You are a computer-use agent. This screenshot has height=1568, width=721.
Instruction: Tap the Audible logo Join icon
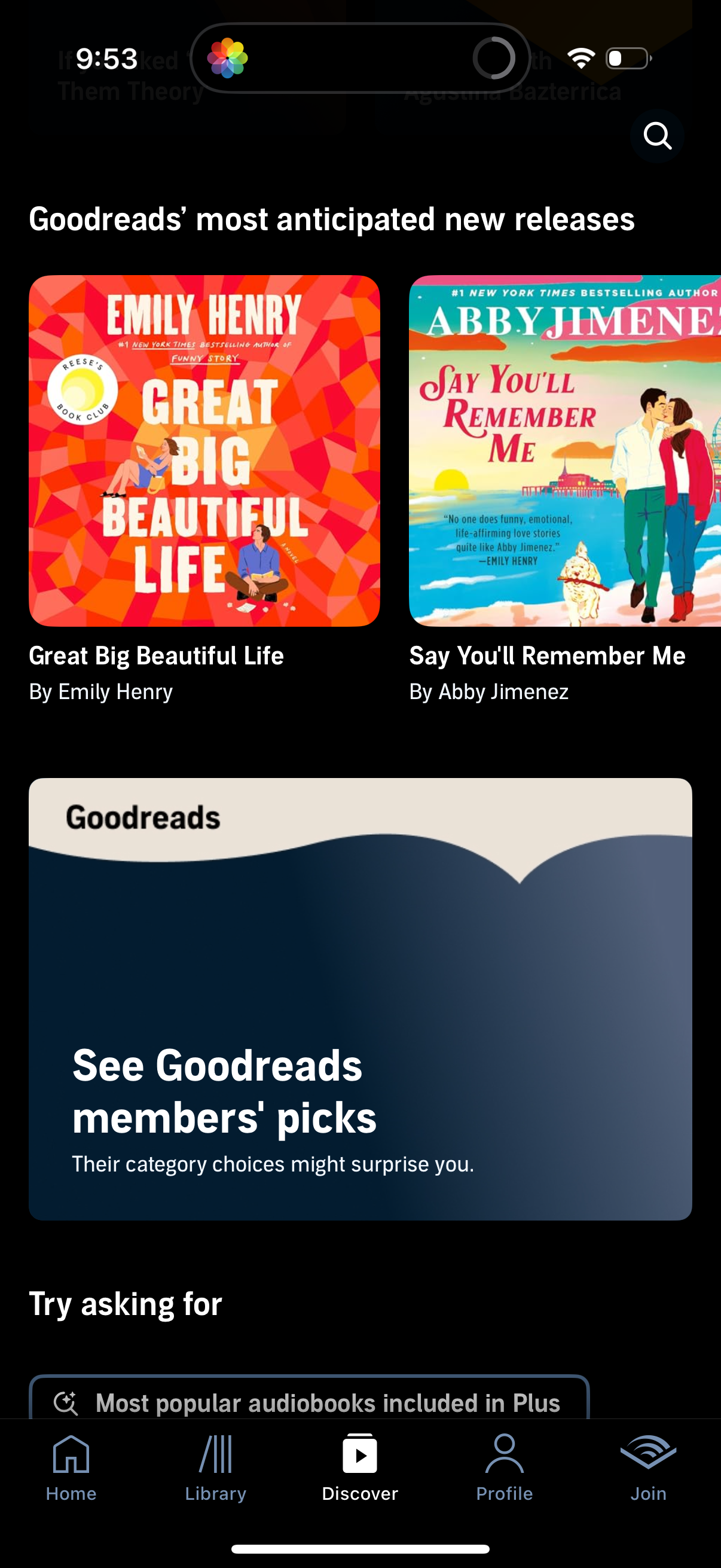coord(649,1454)
